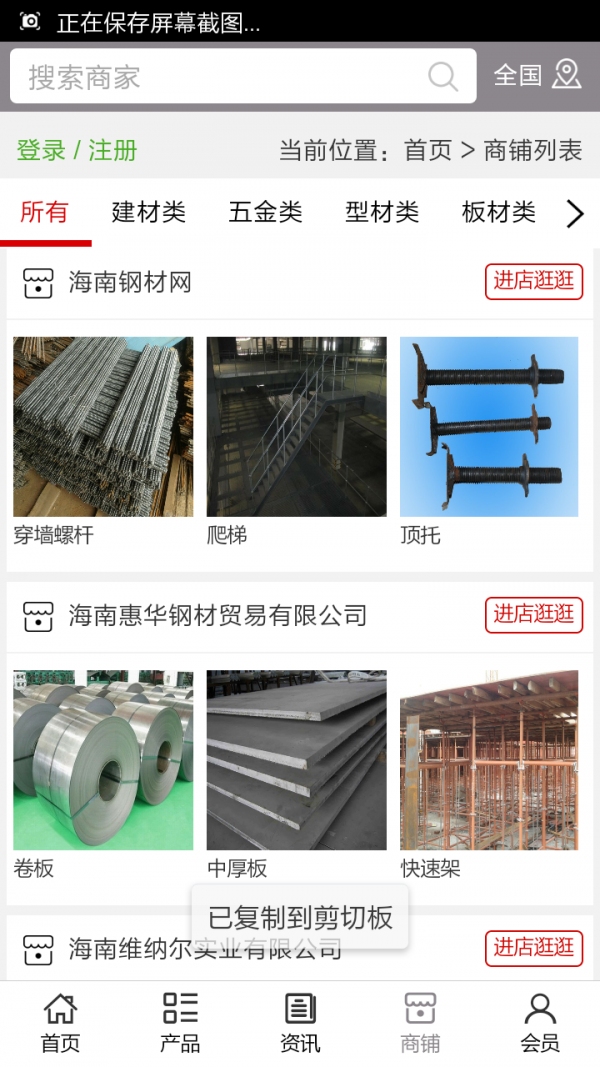Screen dimensions: 600x1067
Task: Tap 进店逛逛 for 海南惠华钢材贸易有限公司
Action: coord(534,614)
